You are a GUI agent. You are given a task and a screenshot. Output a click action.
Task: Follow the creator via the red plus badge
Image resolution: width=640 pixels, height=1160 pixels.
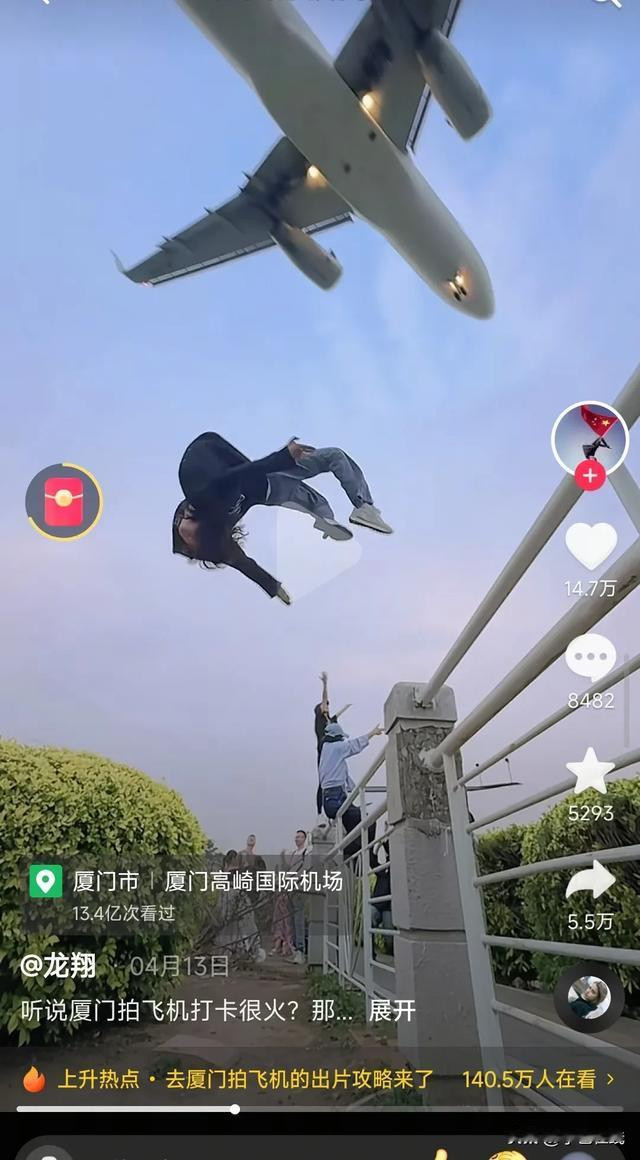pyautogui.click(x=590, y=475)
